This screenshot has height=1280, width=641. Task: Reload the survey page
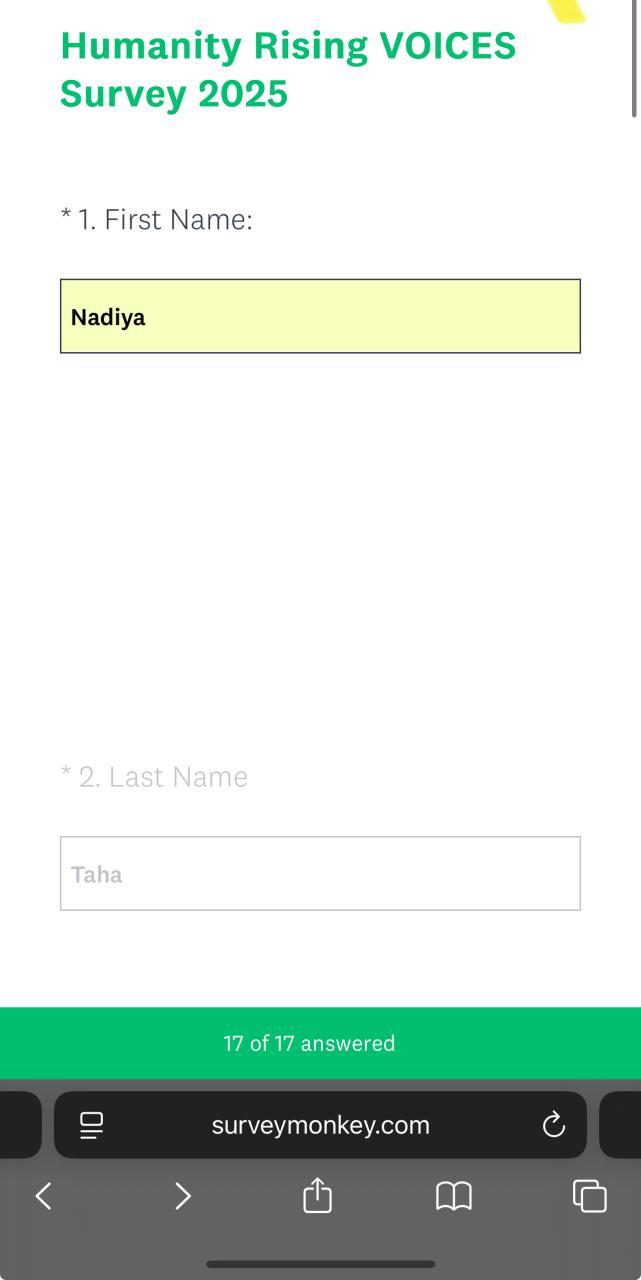point(553,1125)
